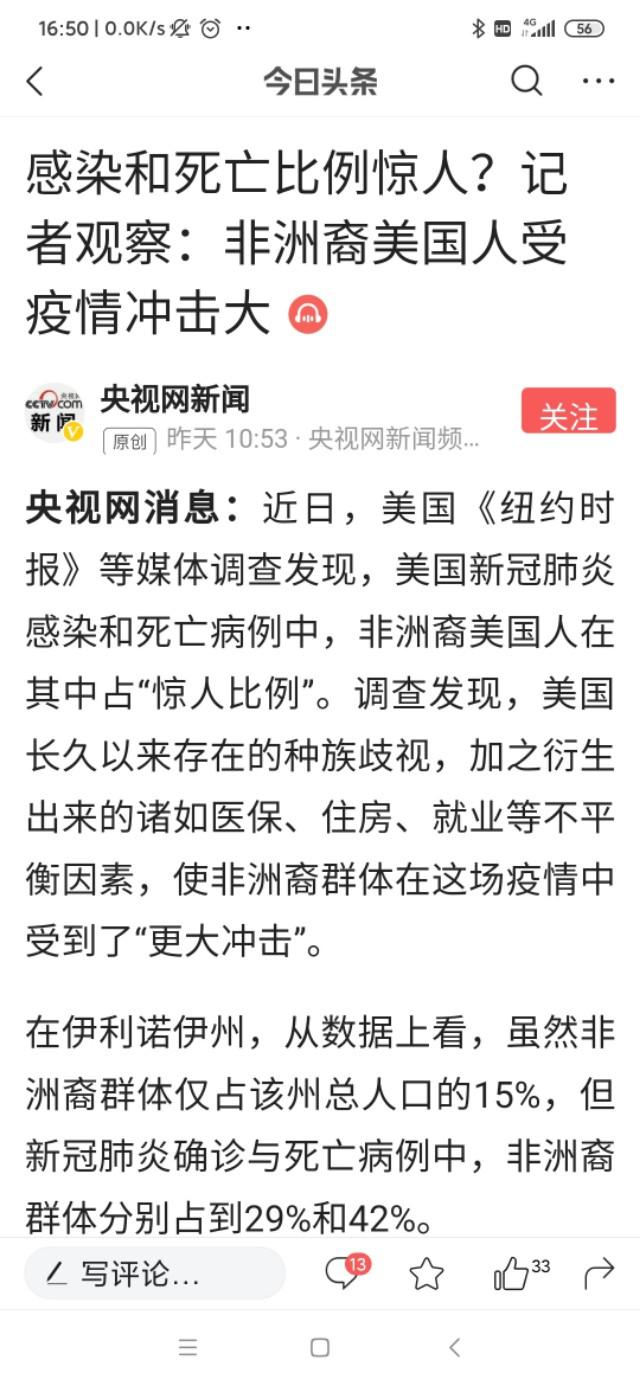Viewport: 640px width, 1386px height.
Task: View the 13 comments
Action: click(x=345, y=1273)
